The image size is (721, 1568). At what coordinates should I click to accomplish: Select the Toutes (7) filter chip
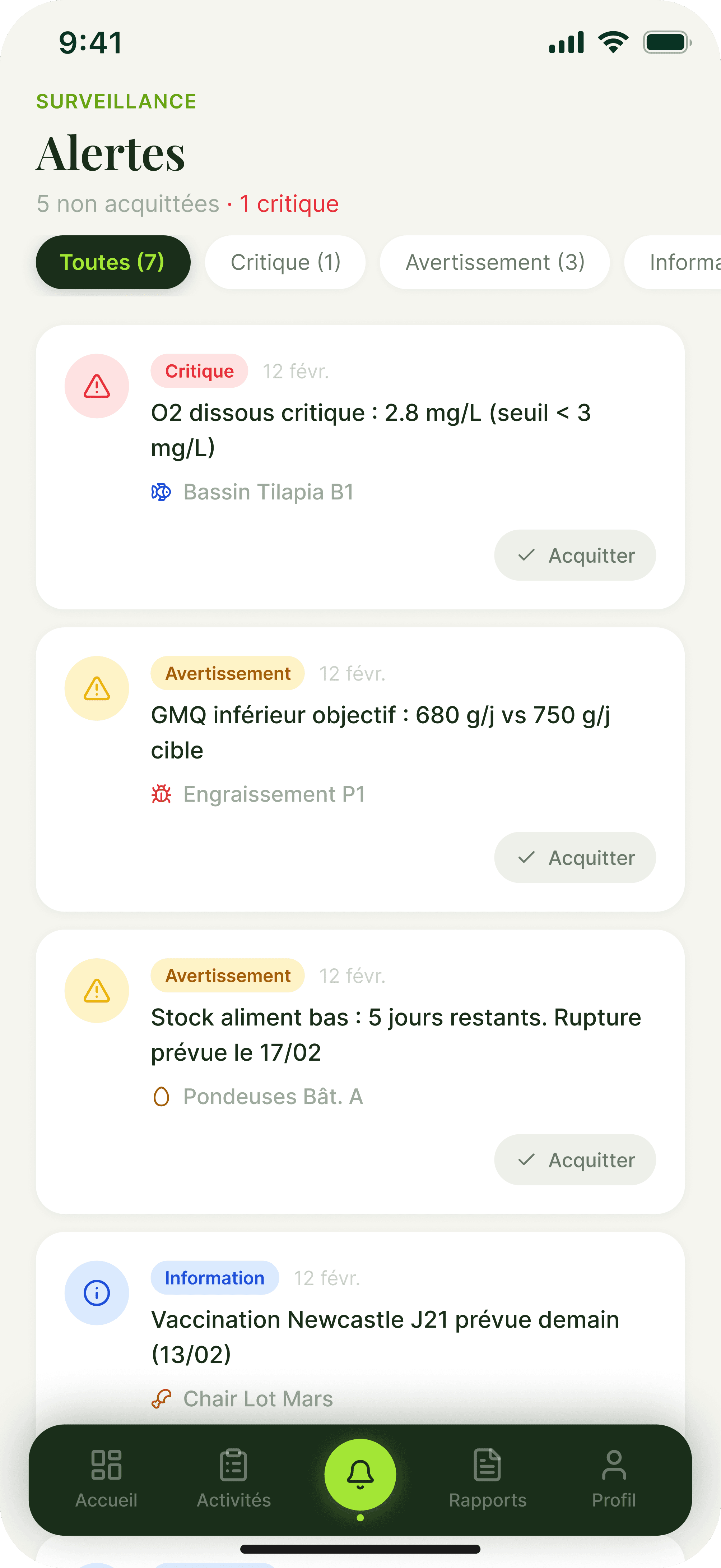(112, 262)
